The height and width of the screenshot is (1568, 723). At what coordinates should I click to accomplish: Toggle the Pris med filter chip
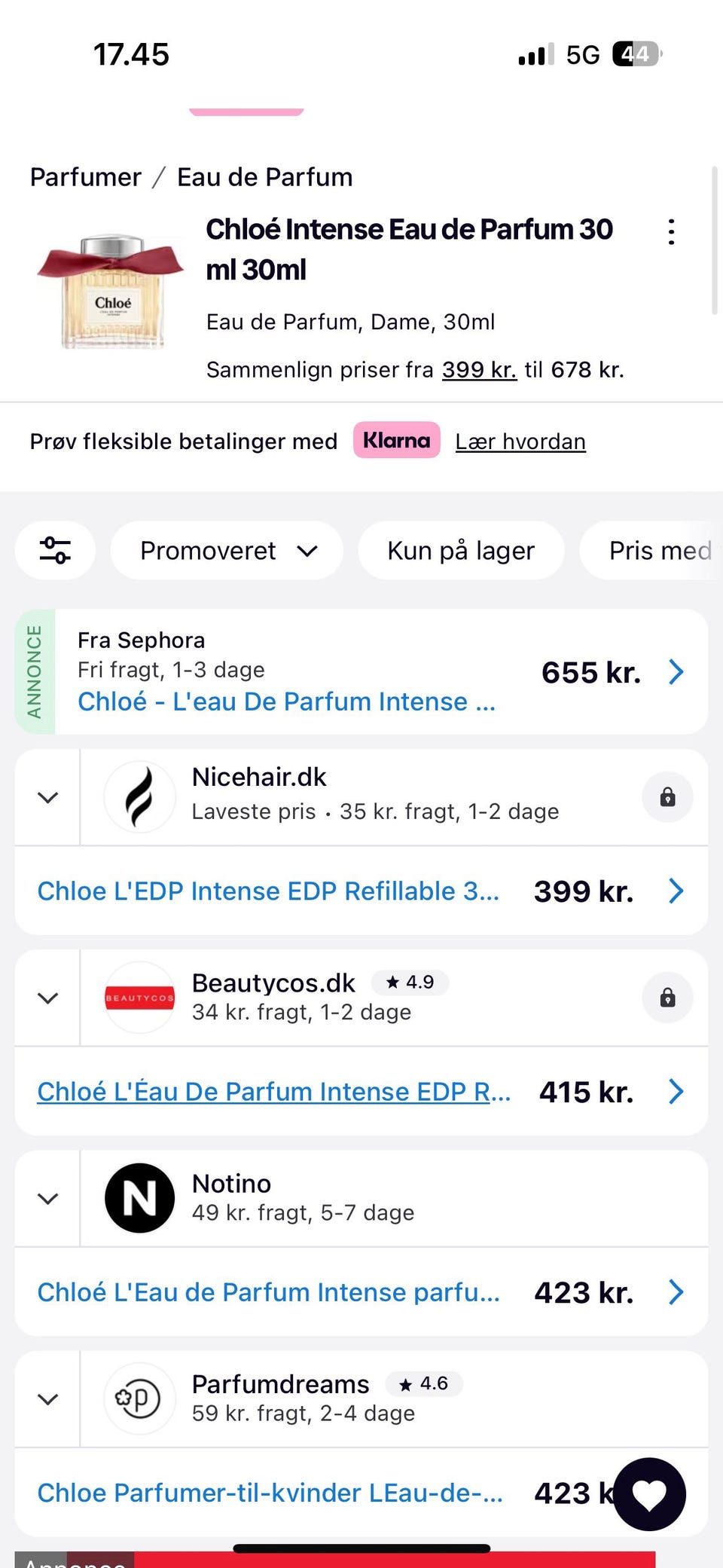pos(659,551)
